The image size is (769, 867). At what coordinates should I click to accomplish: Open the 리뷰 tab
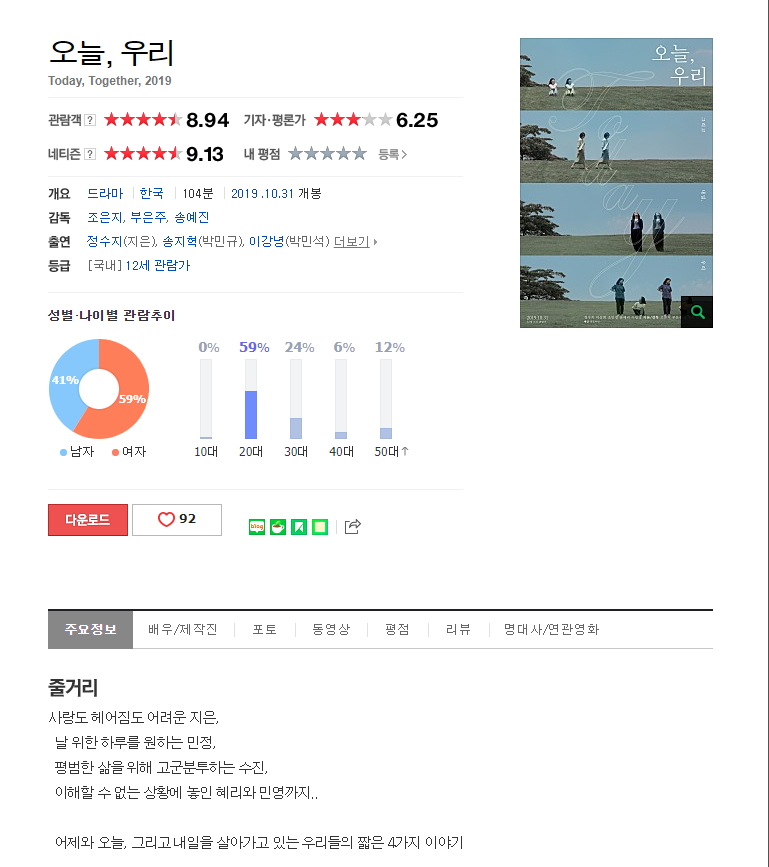coord(458,630)
